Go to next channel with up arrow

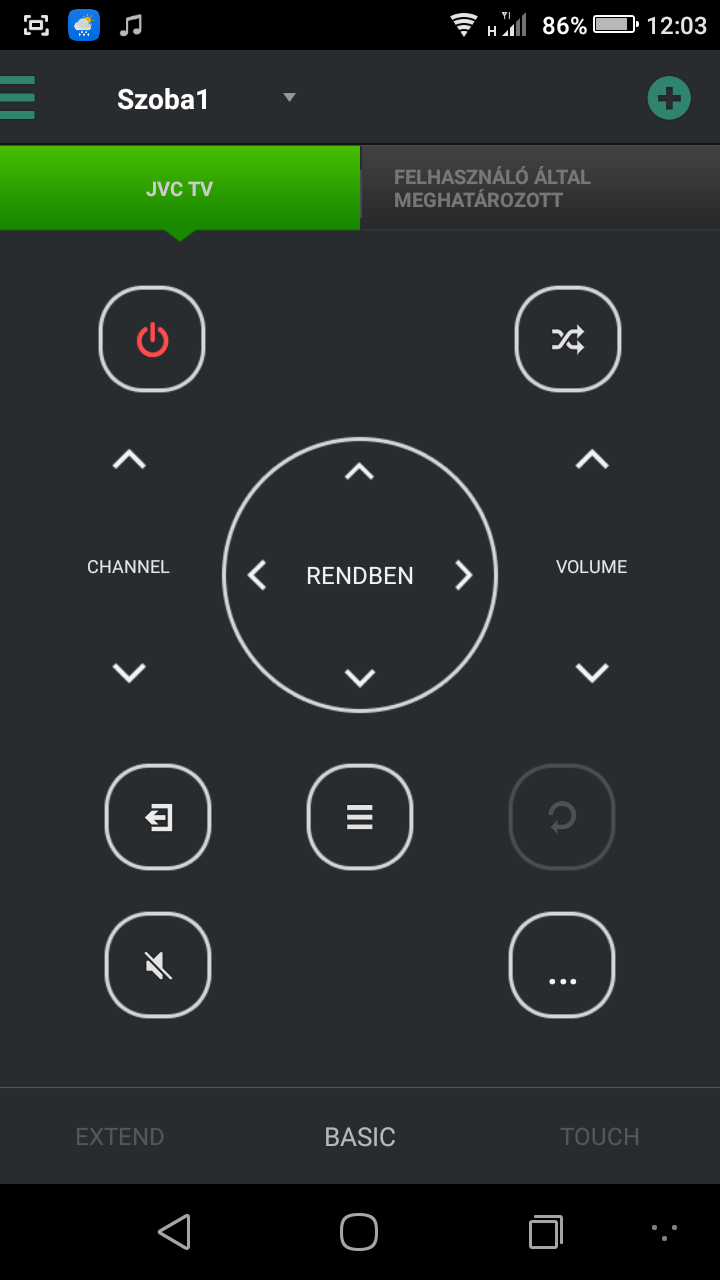pyautogui.click(x=129, y=459)
